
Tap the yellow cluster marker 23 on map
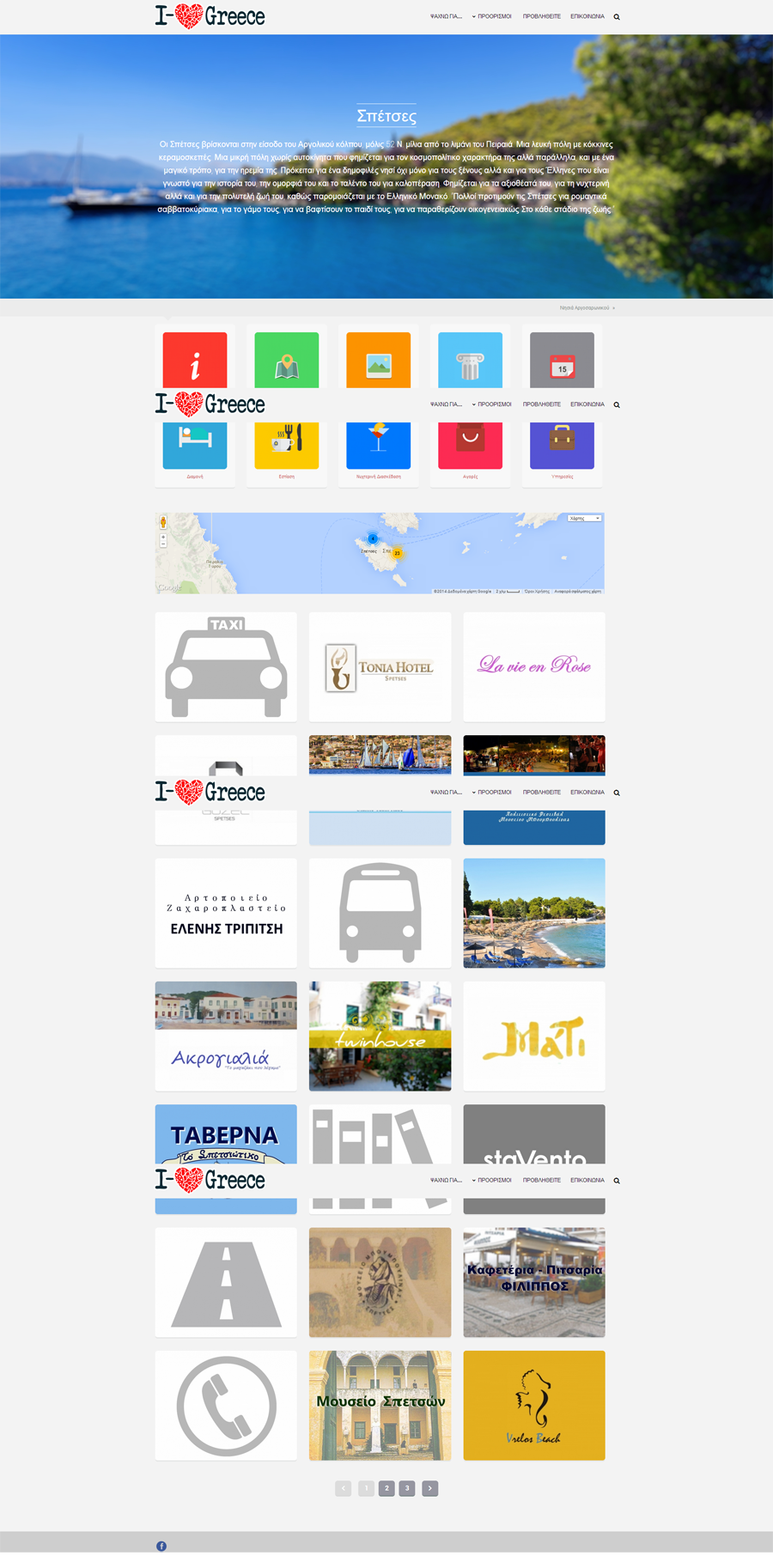tap(397, 553)
